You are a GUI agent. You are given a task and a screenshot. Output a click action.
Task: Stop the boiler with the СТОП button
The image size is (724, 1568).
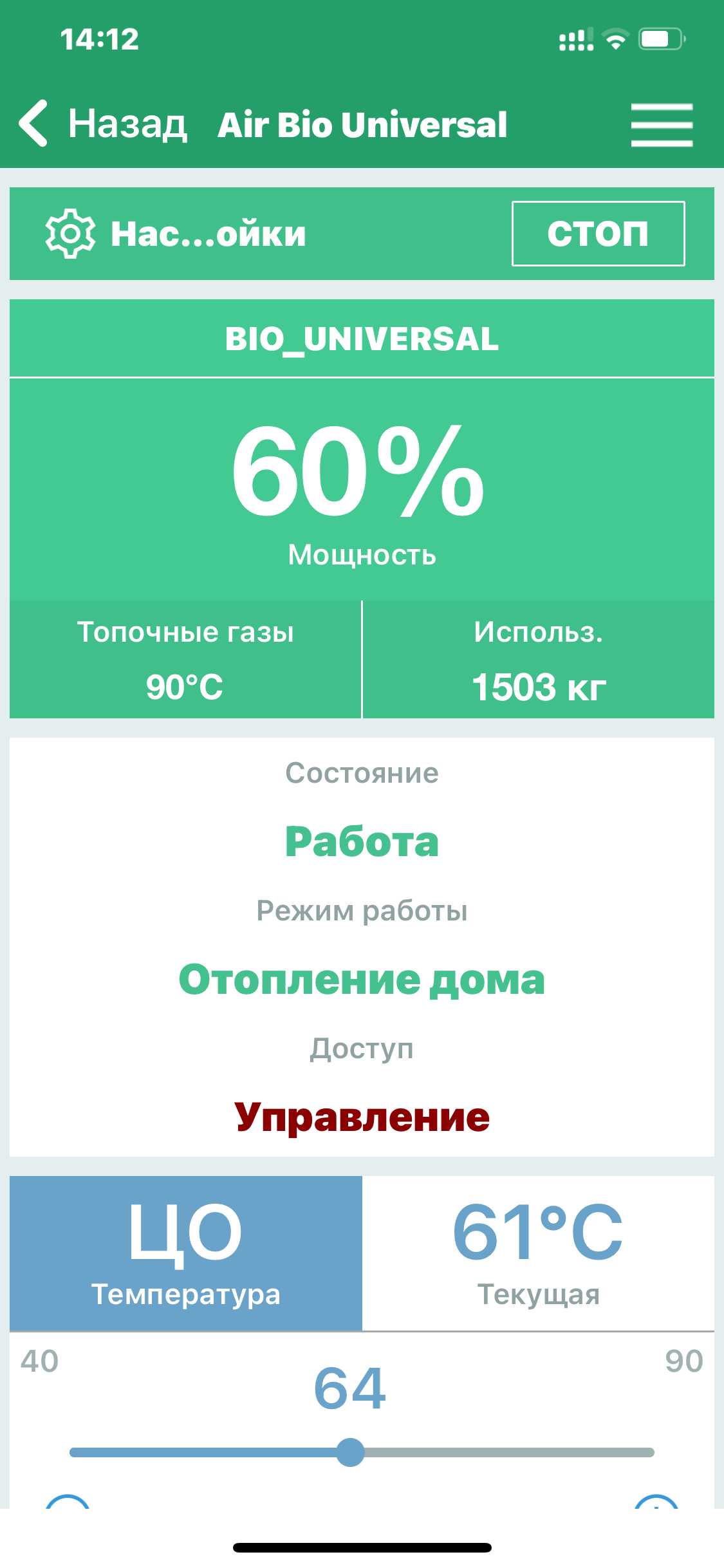[x=598, y=234]
